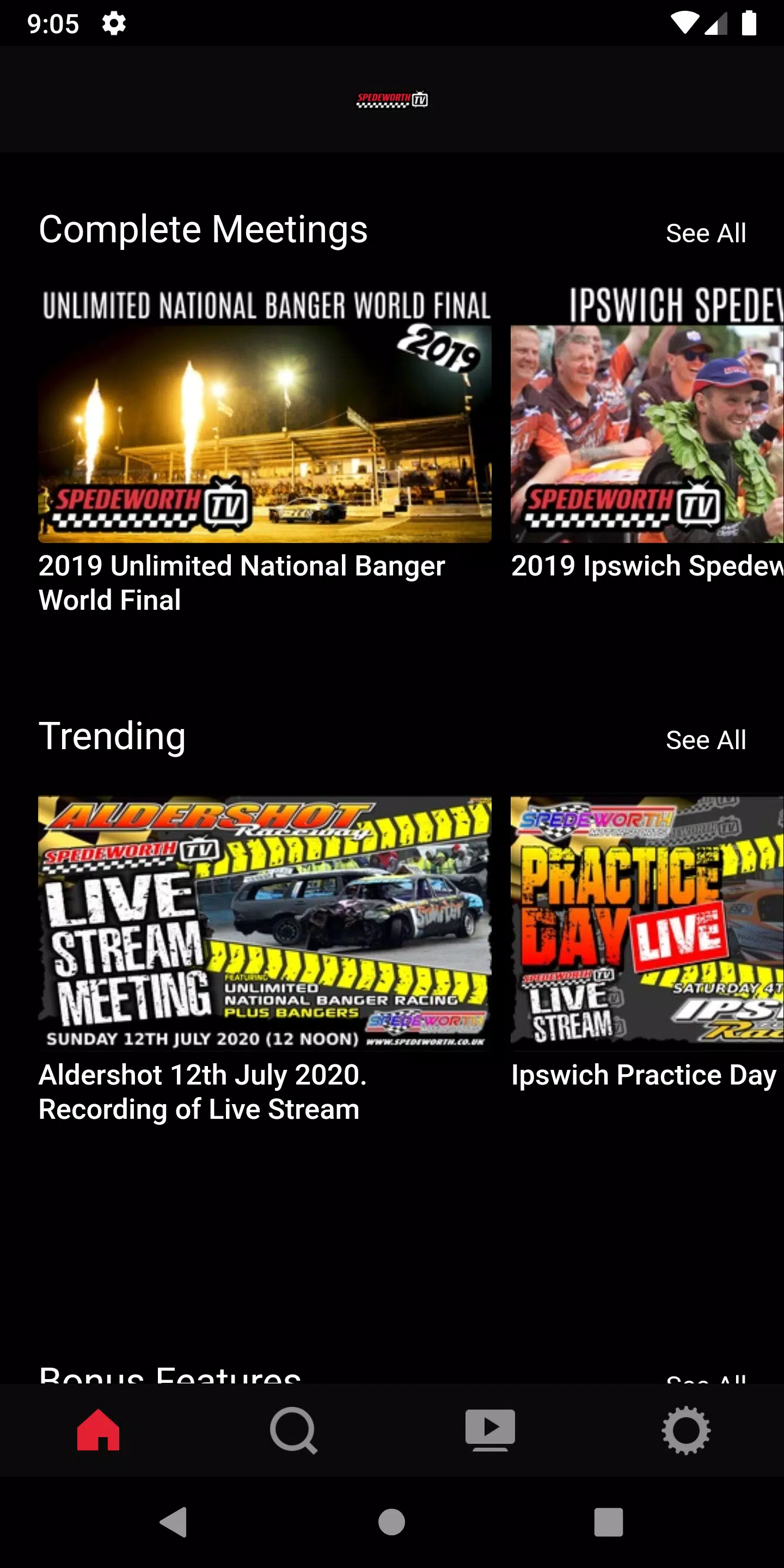Open See All for Complete Meetings
The image size is (784, 1568).
coord(706,232)
